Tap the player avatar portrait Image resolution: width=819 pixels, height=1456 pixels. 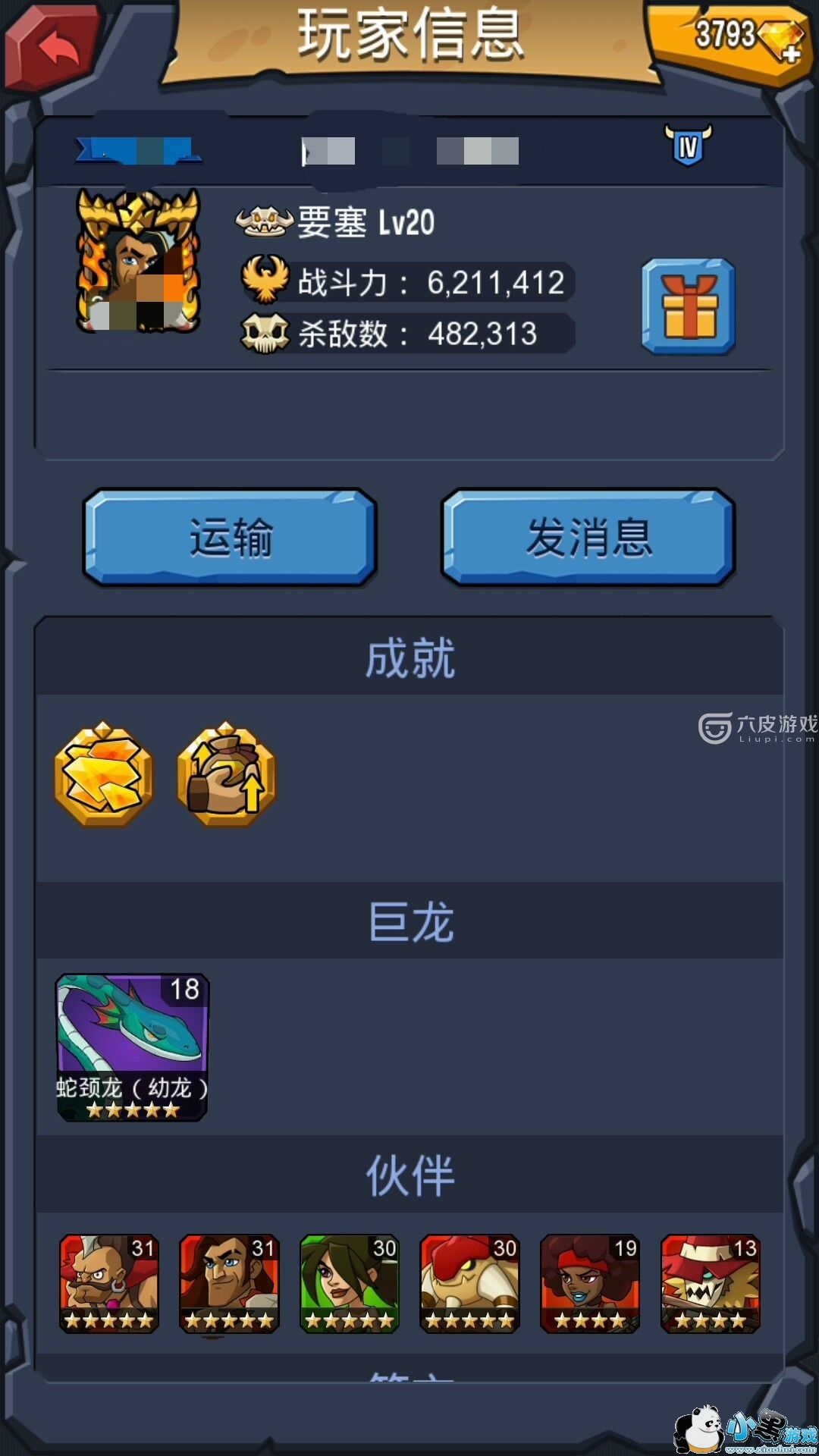pyautogui.click(x=138, y=261)
